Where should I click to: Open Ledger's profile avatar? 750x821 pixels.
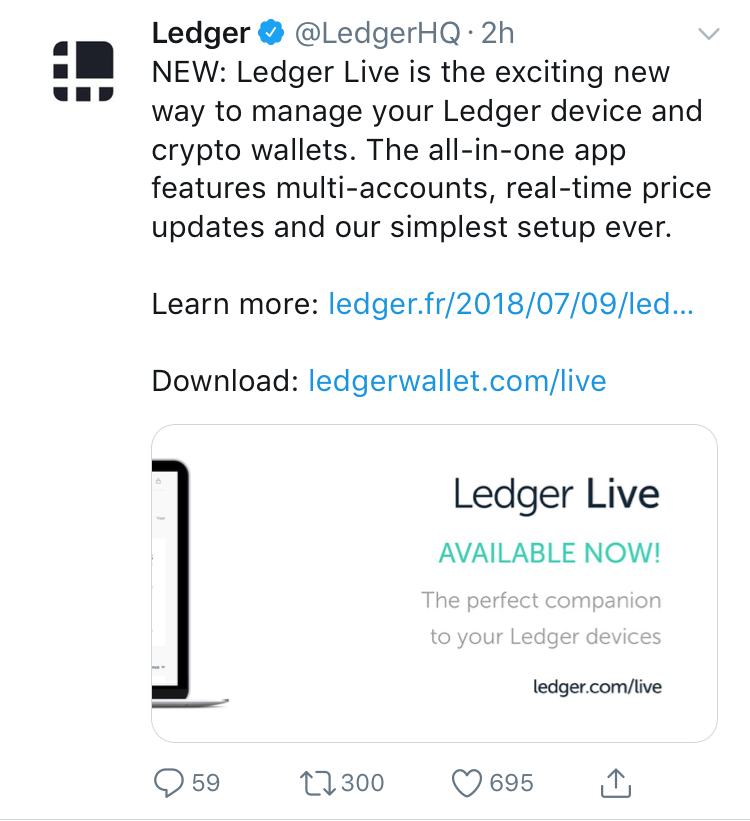click(x=83, y=70)
